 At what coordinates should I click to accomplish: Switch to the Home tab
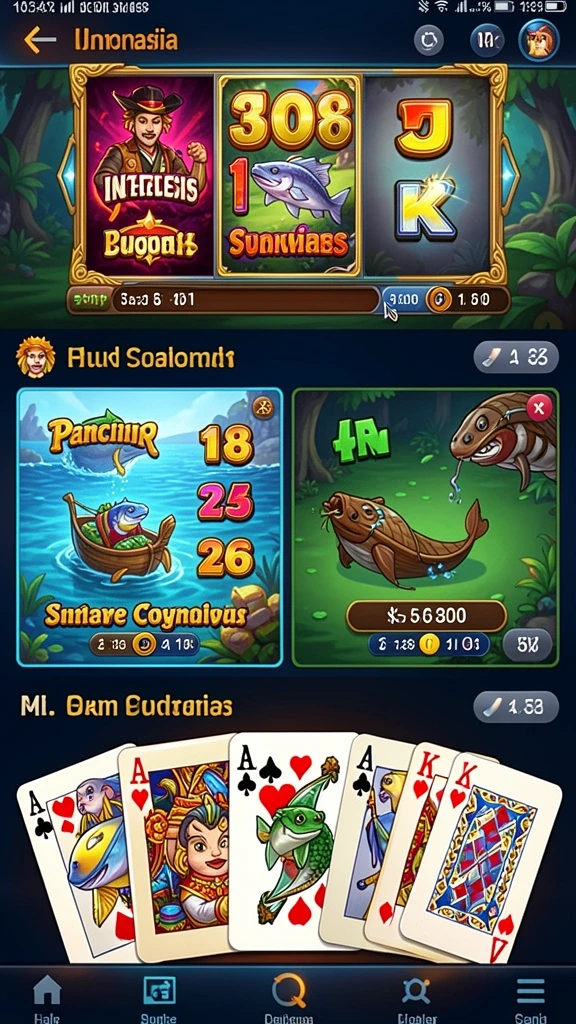tap(47, 998)
